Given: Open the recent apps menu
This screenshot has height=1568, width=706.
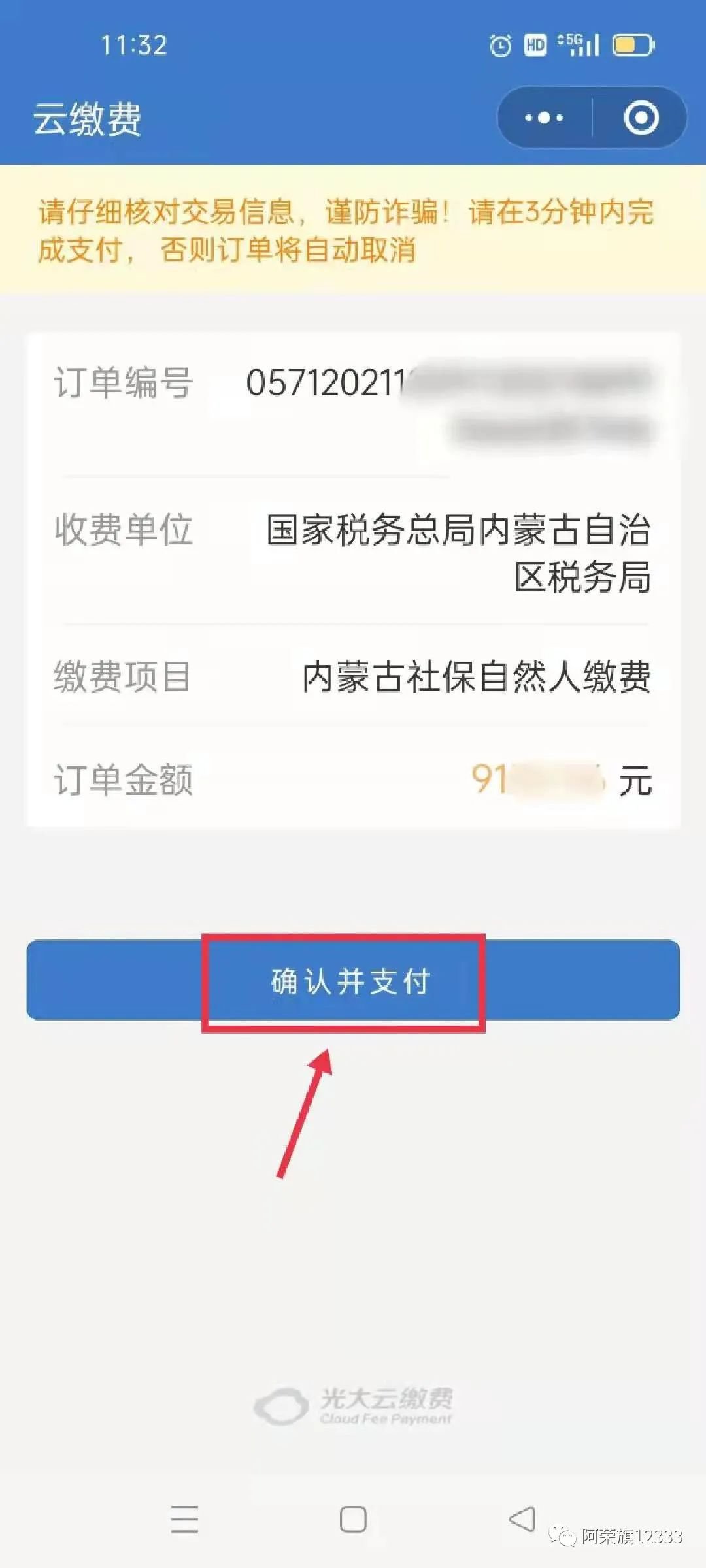Looking at the screenshot, I should (184, 1519).
